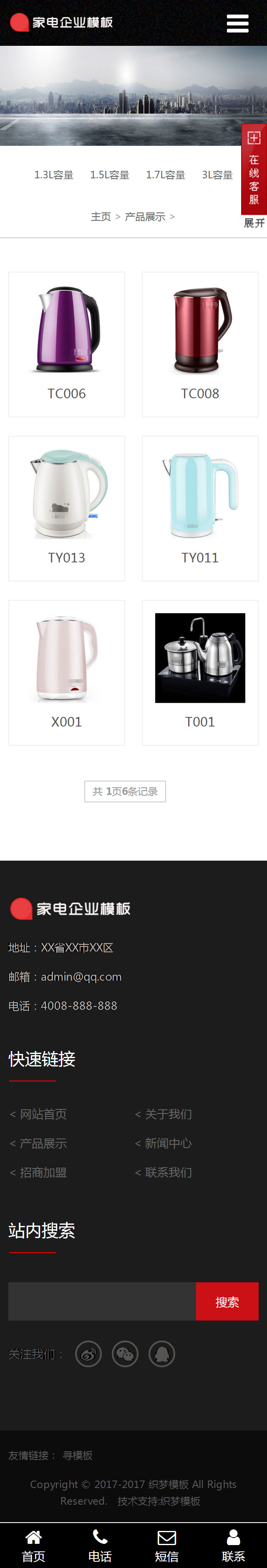
Task: Open the TC006 purple kettle product
Action: (x=66, y=344)
